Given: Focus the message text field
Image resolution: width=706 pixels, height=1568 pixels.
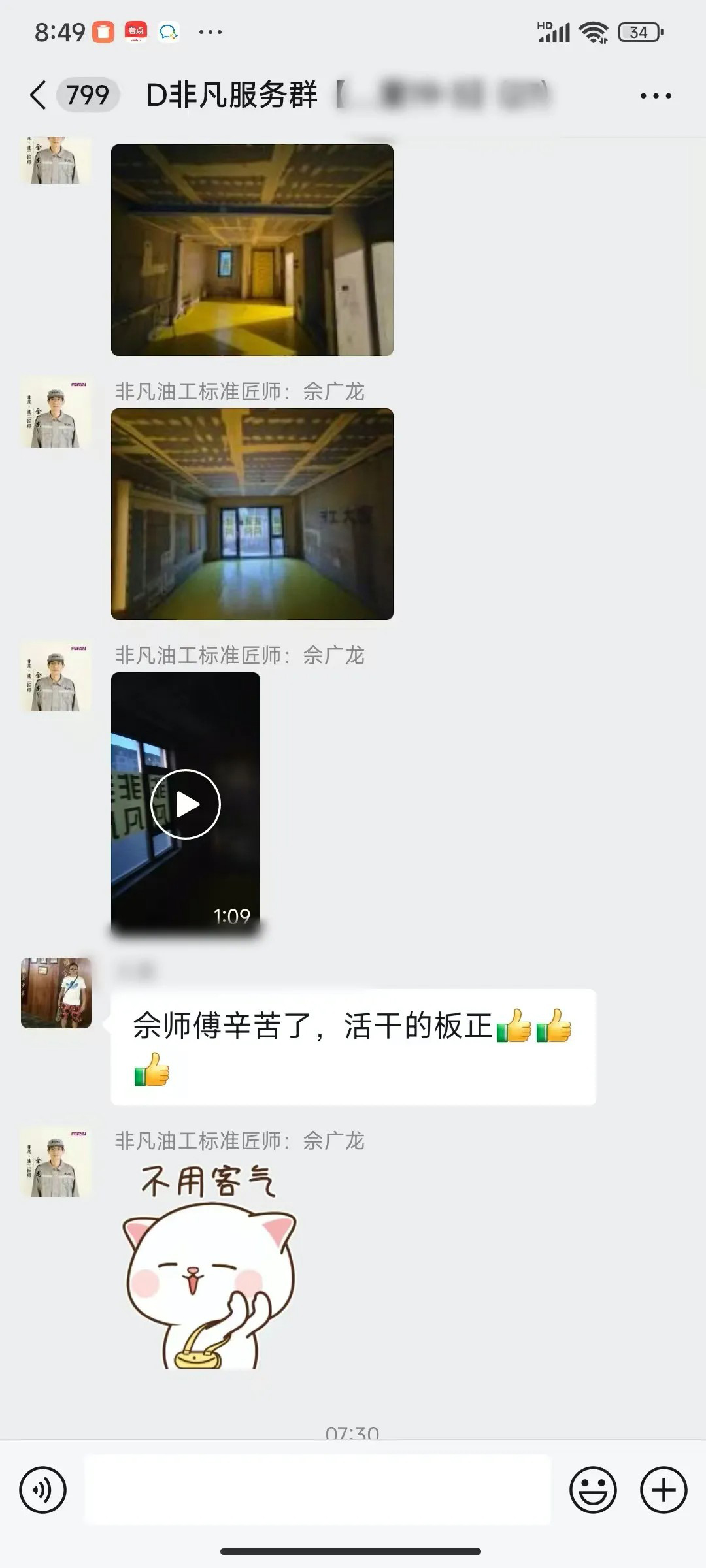Looking at the screenshot, I should coord(318,1490).
